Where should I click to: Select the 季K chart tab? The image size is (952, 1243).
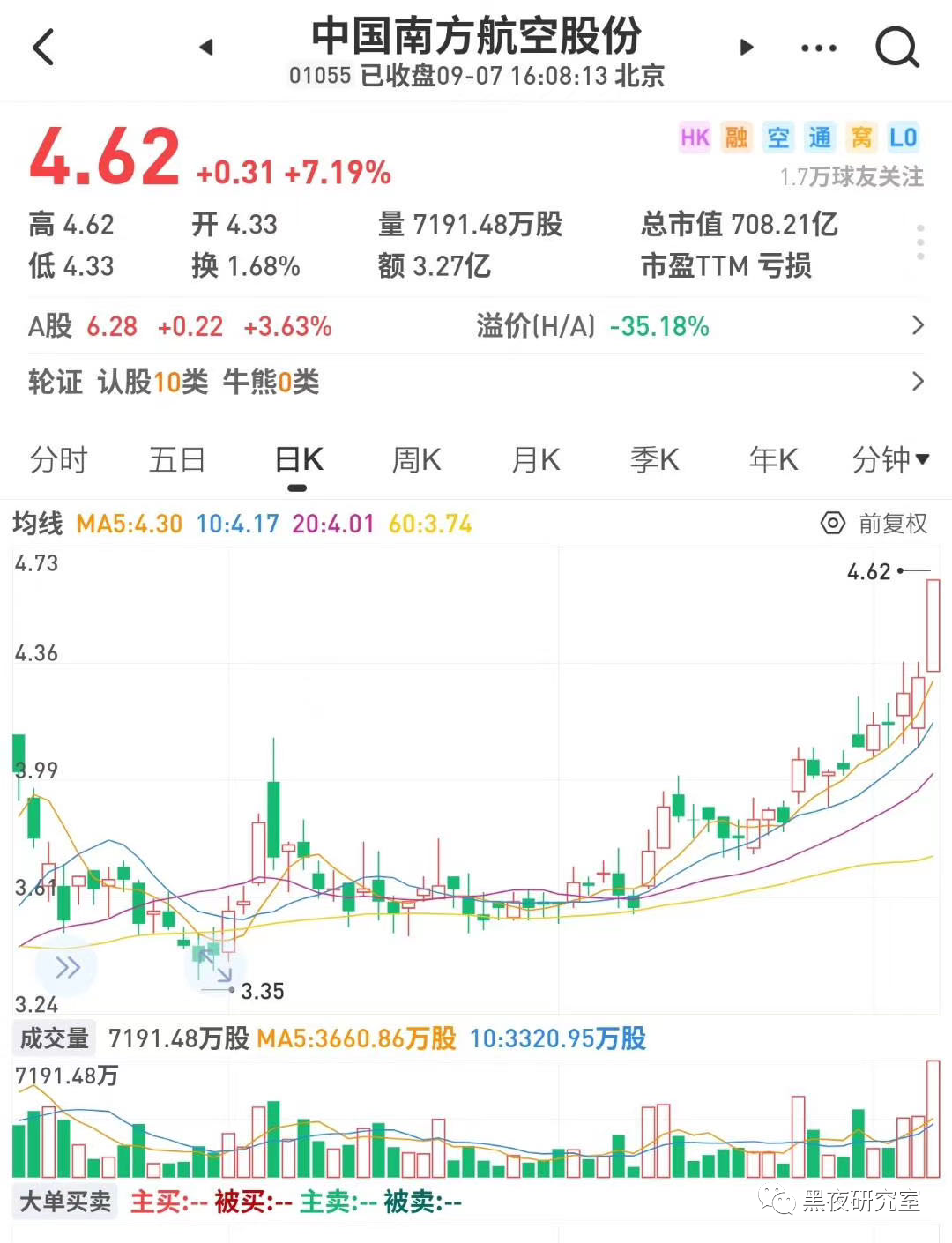click(654, 460)
